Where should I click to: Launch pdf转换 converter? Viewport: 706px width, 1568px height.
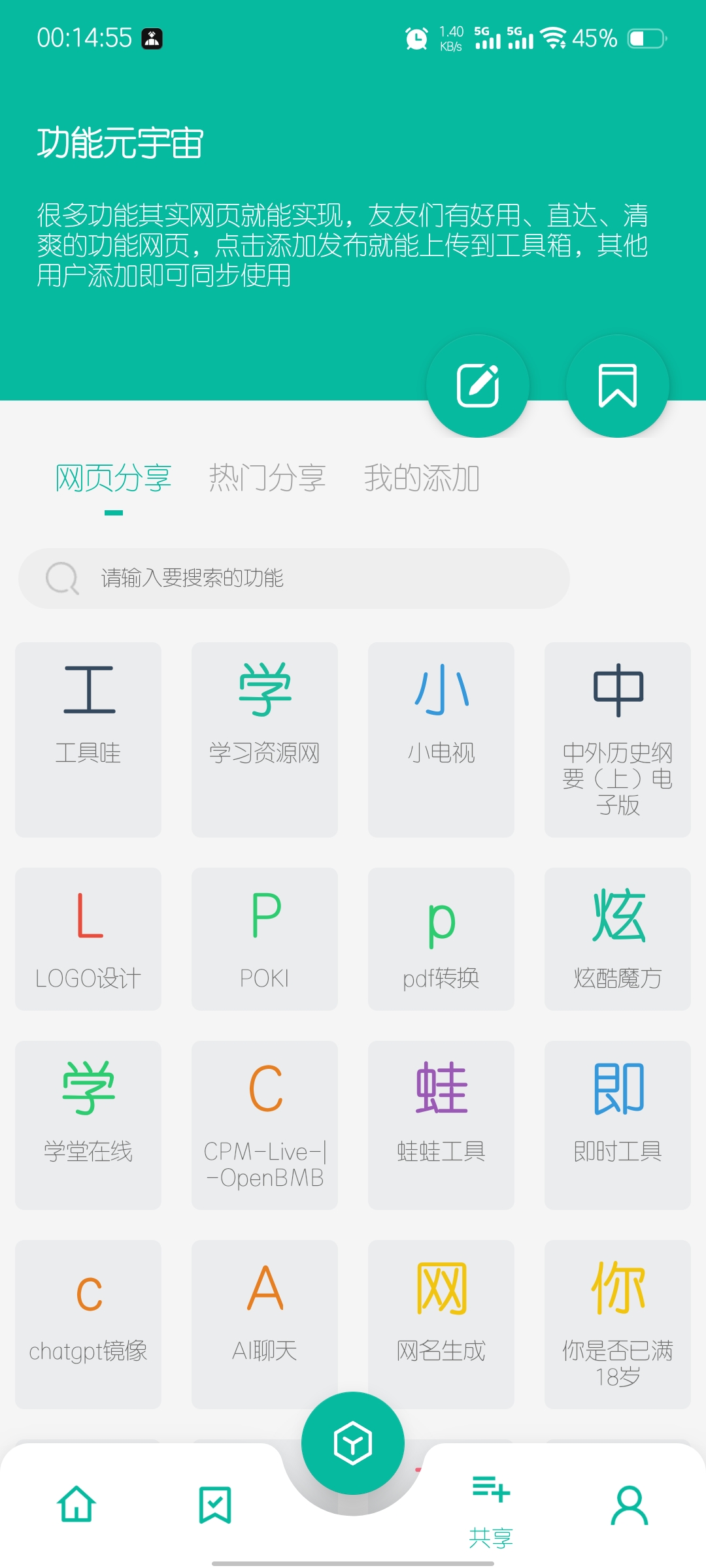[441, 941]
